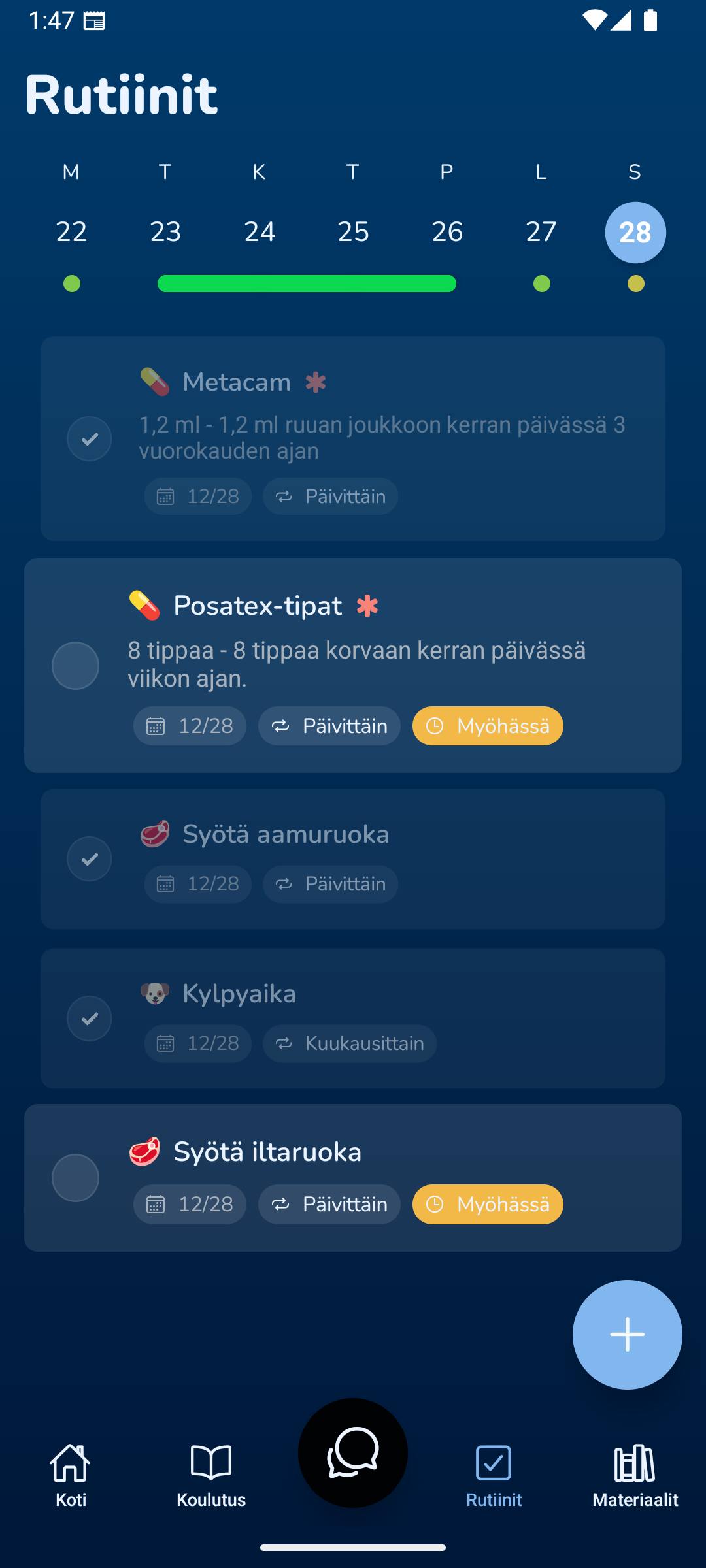Tap the Myöhässä badge on Posatex-tipat

coord(487,725)
